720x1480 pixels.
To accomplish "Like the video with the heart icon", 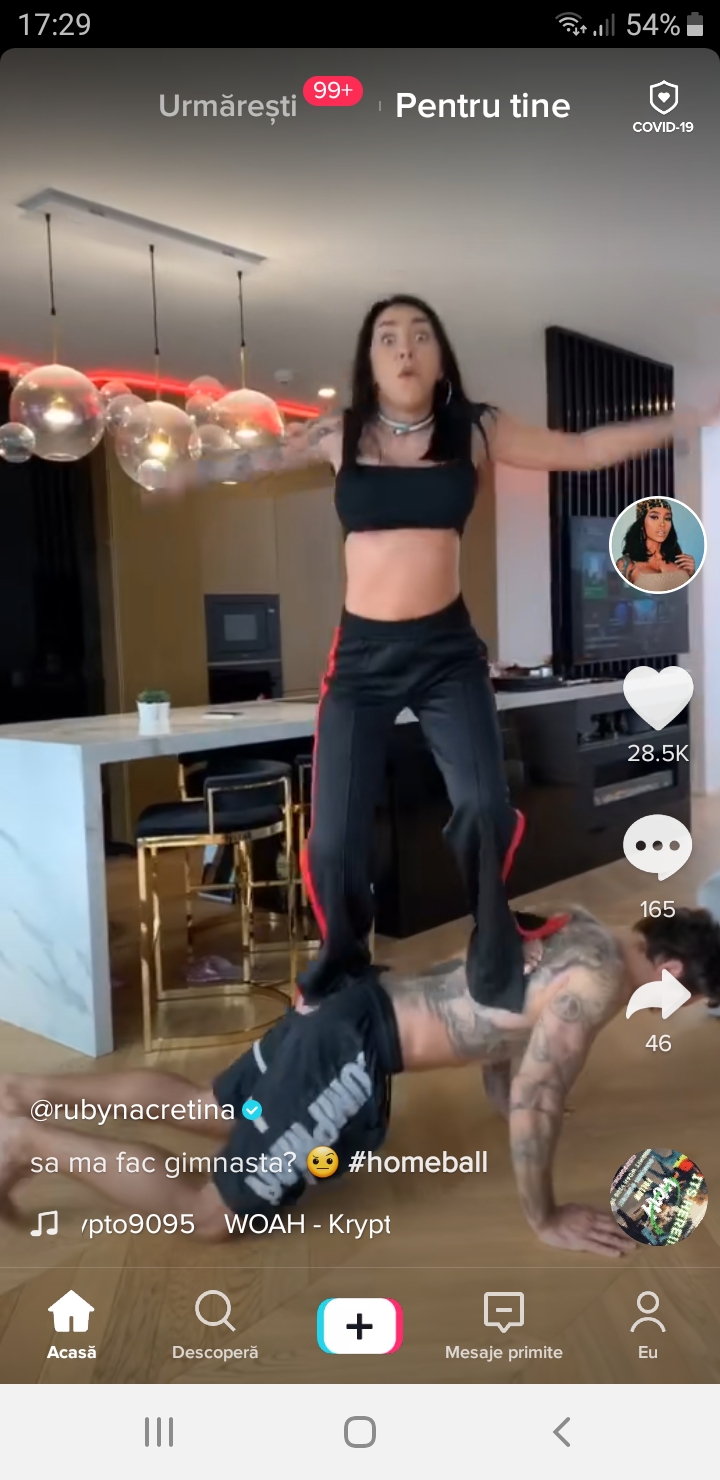I will [x=657, y=697].
